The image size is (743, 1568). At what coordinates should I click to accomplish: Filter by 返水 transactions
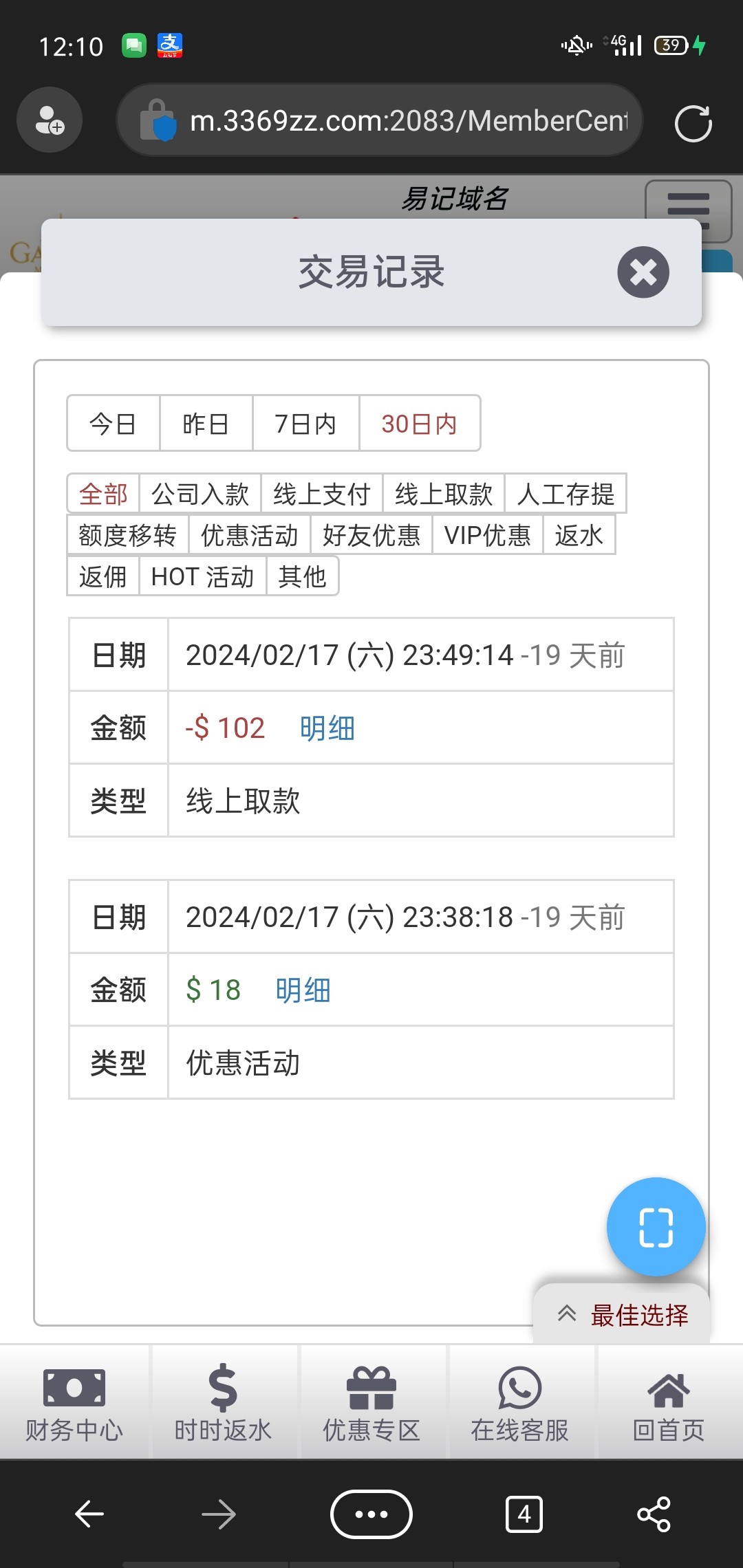[x=579, y=535]
